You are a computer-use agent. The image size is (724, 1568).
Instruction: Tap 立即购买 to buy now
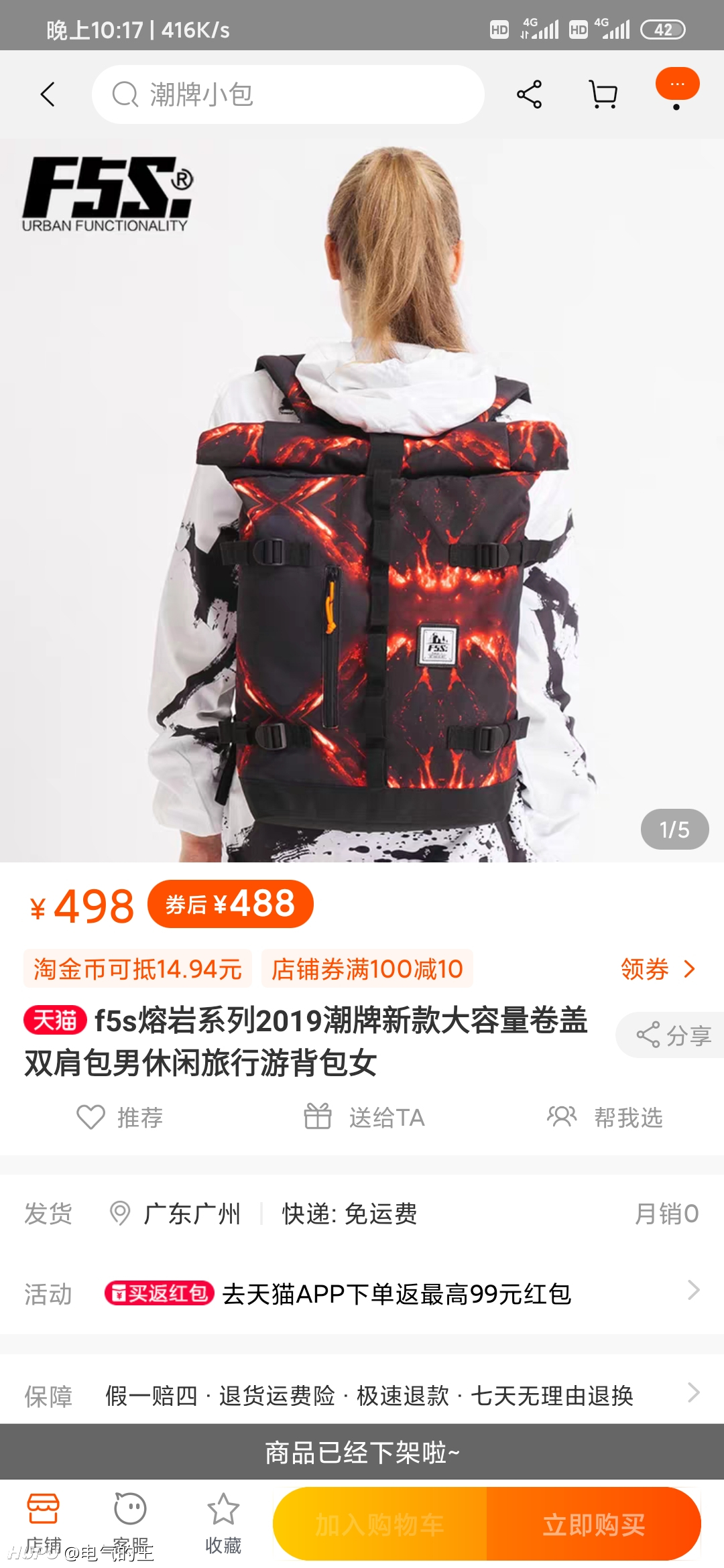tap(594, 1524)
